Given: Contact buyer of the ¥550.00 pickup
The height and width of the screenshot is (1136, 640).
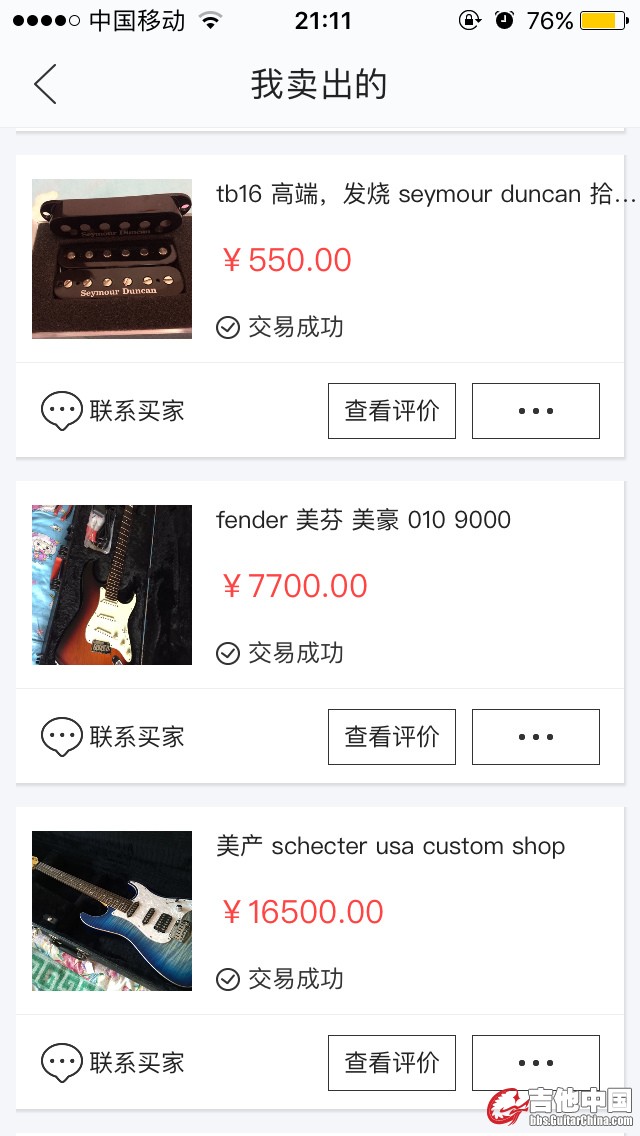Looking at the screenshot, I should coord(113,411).
